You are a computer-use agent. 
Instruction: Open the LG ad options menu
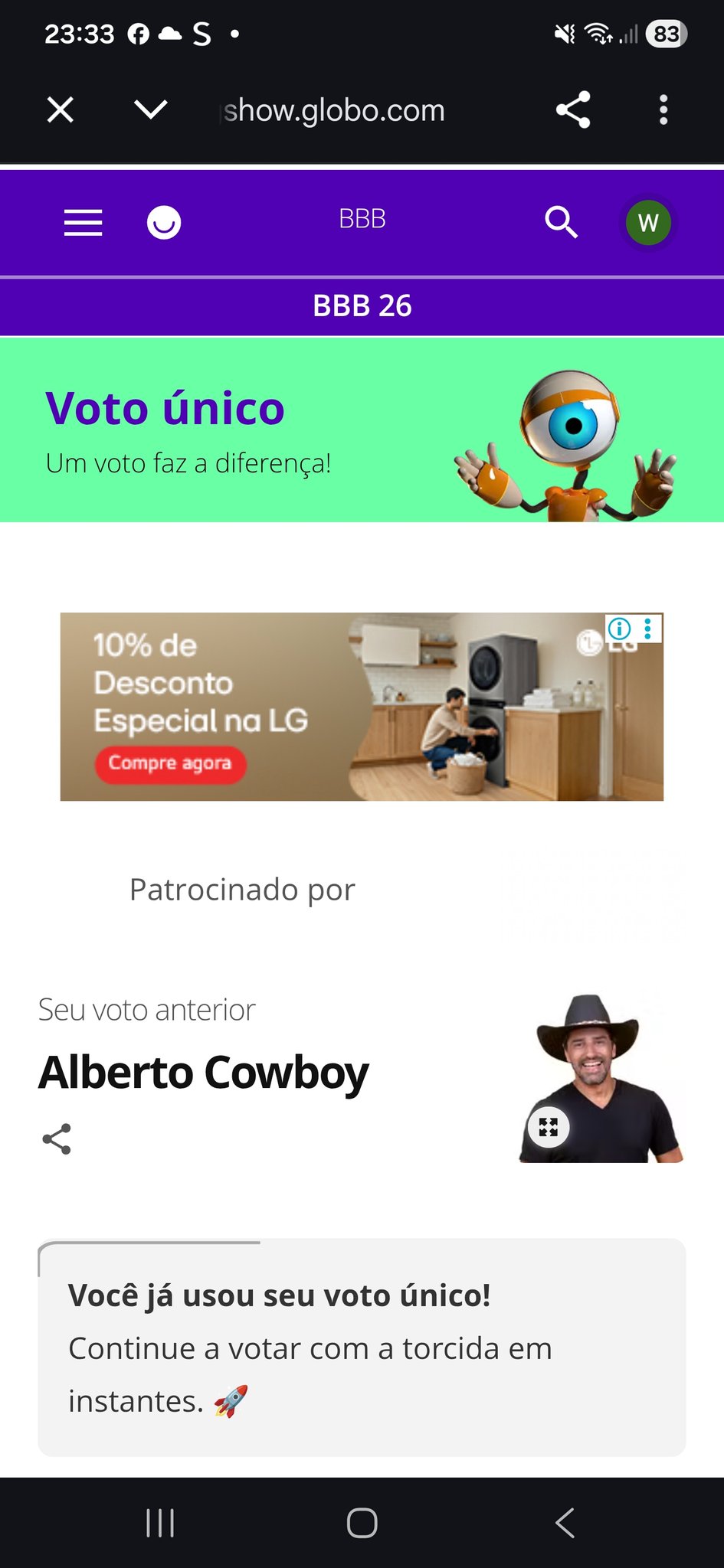point(648,629)
